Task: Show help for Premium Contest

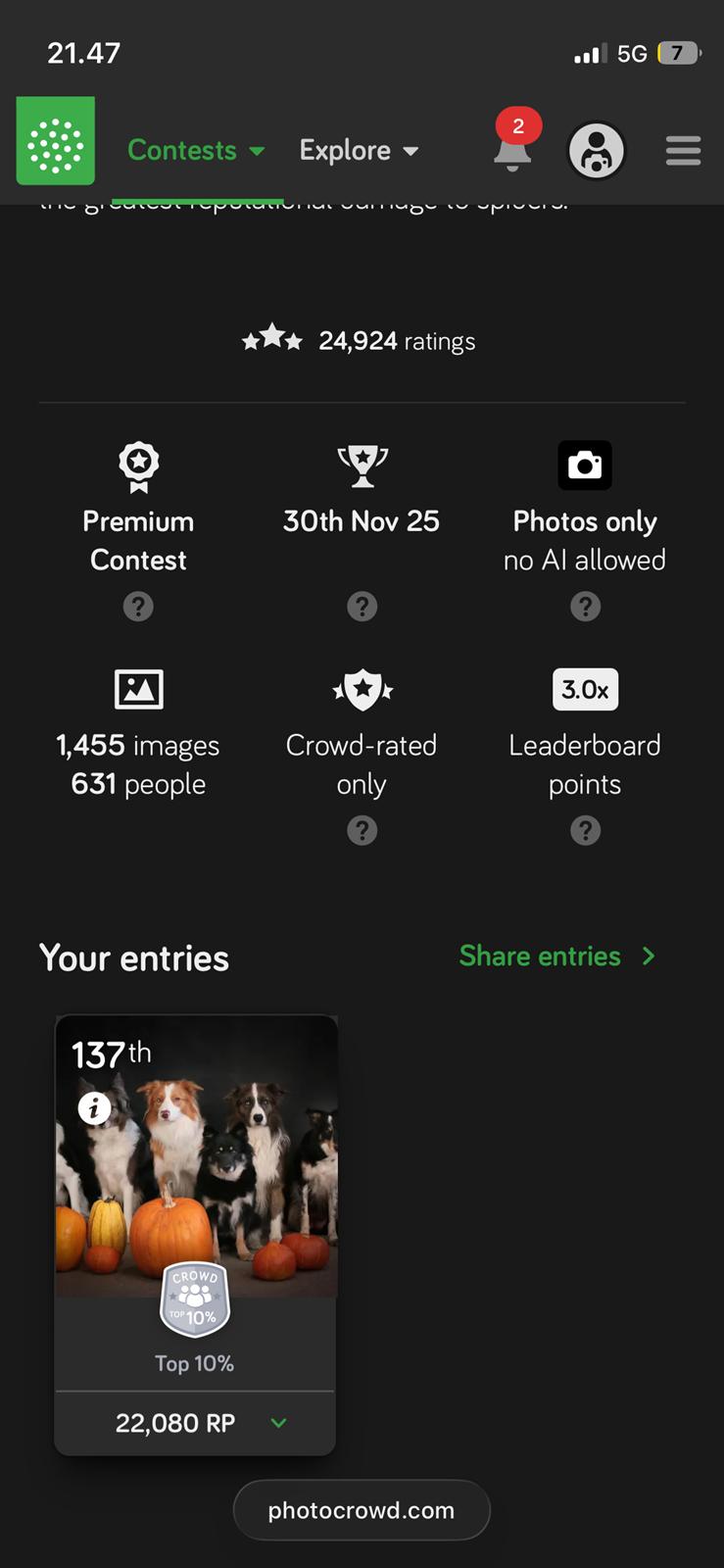Action: pyautogui.click(x=138, y=607)
